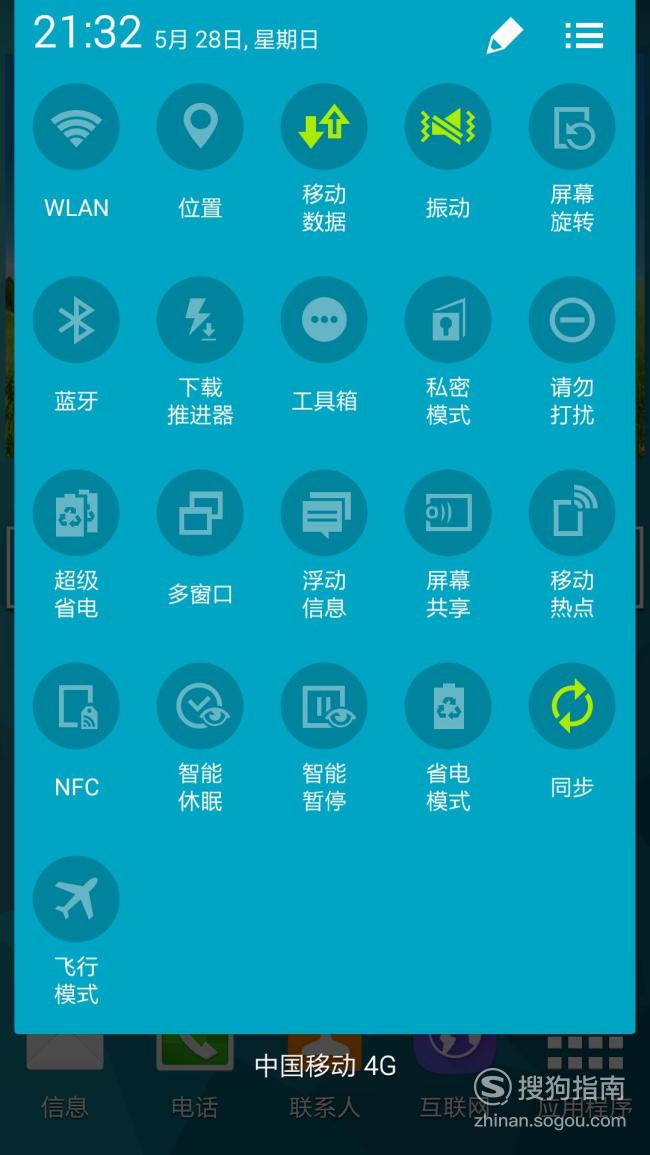Enable 下载推进器 download booster
Image resolution: width=650 pixels, height=1155 pixels.
200,320
